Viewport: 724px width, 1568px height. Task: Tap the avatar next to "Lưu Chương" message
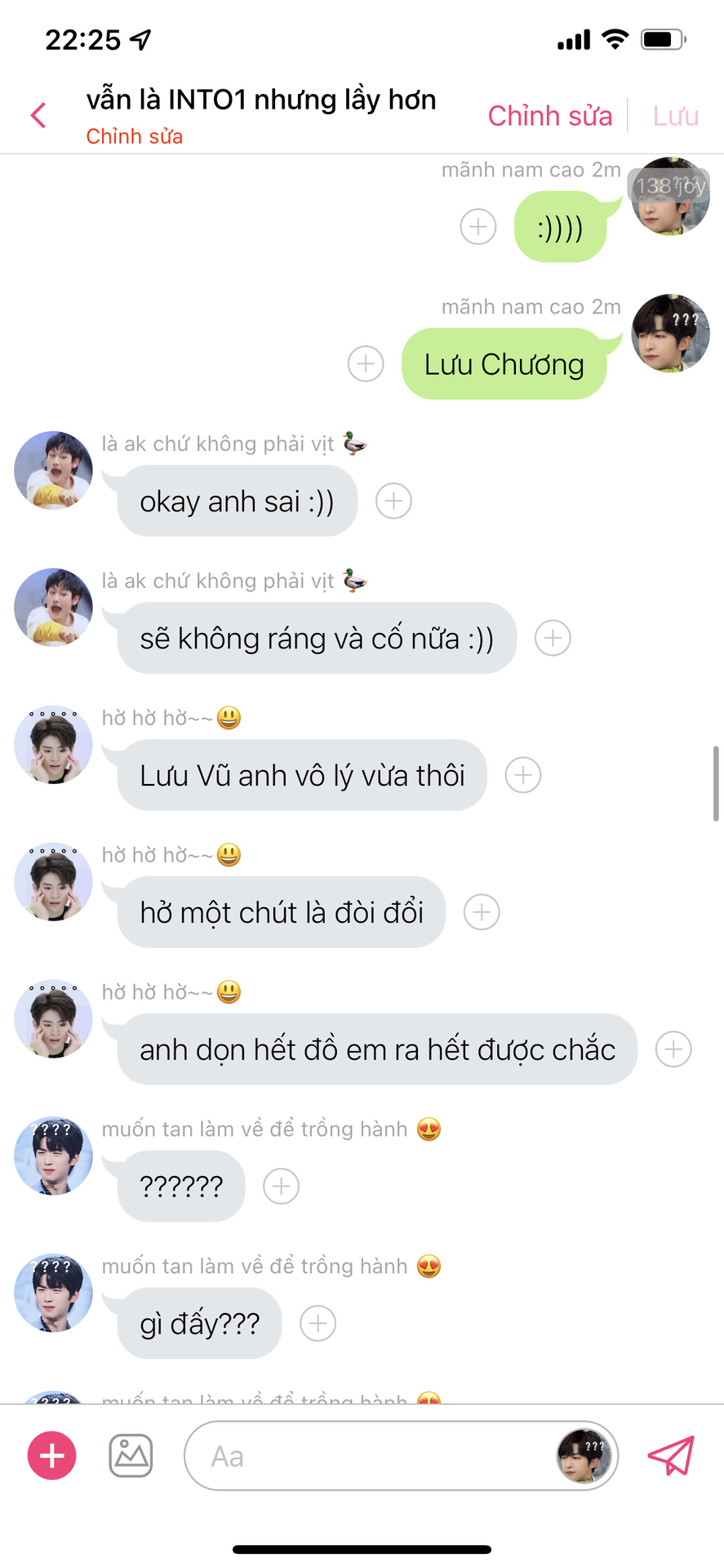click(x=670, y=333)
